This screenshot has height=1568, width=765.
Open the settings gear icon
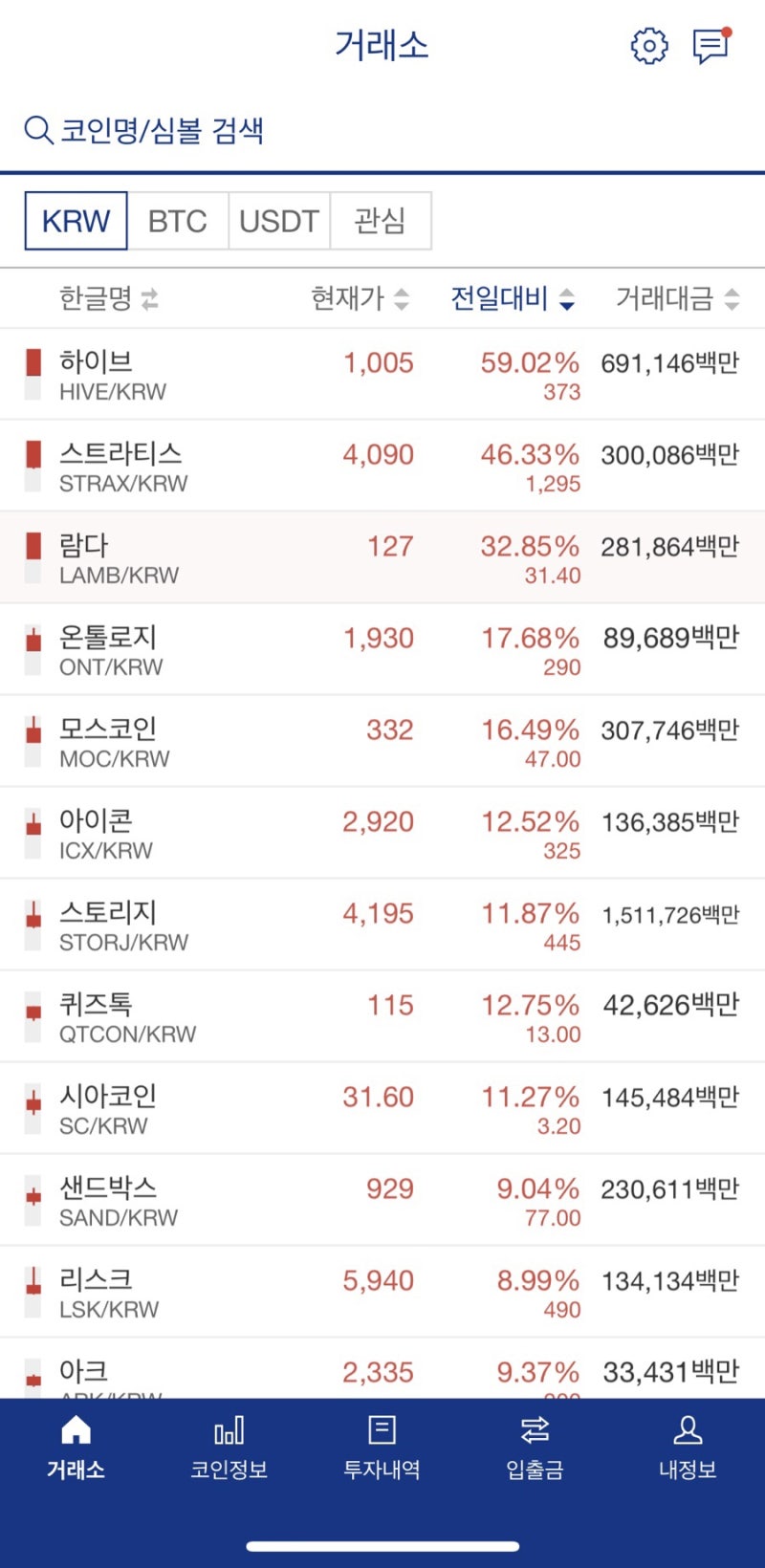click(649, 45)
